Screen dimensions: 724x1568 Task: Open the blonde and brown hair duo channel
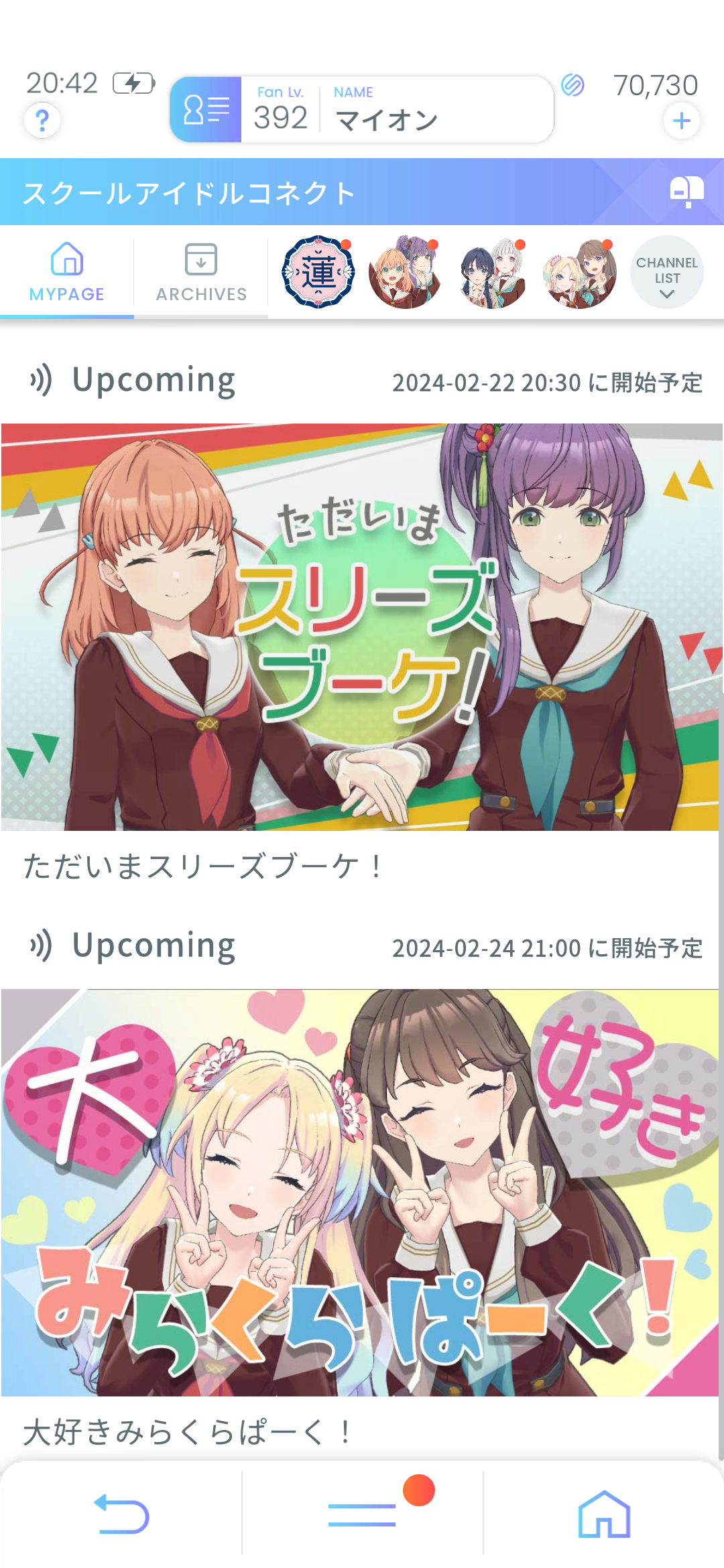[580, 272]
